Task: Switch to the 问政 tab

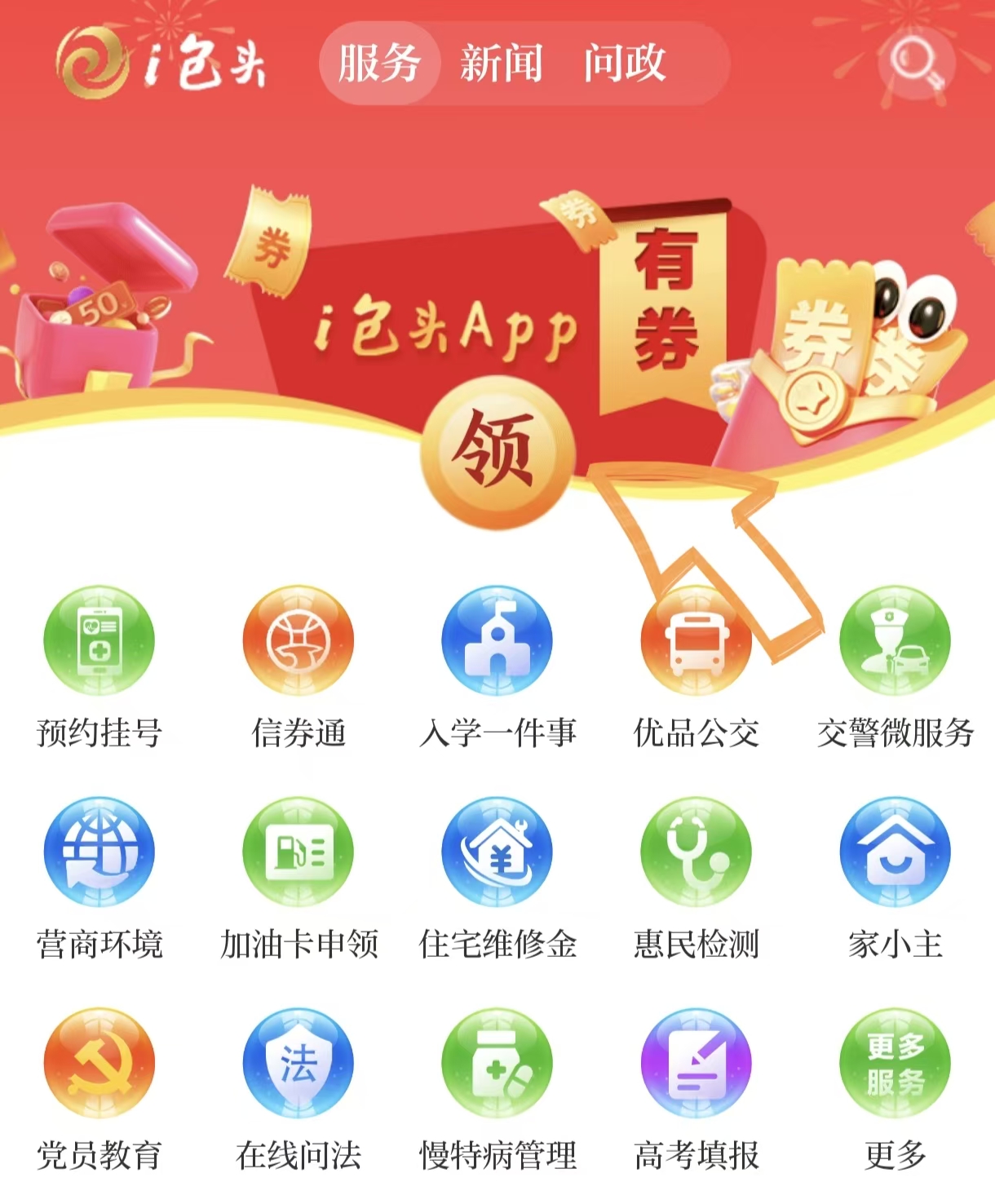Action: tap(624, 64)
